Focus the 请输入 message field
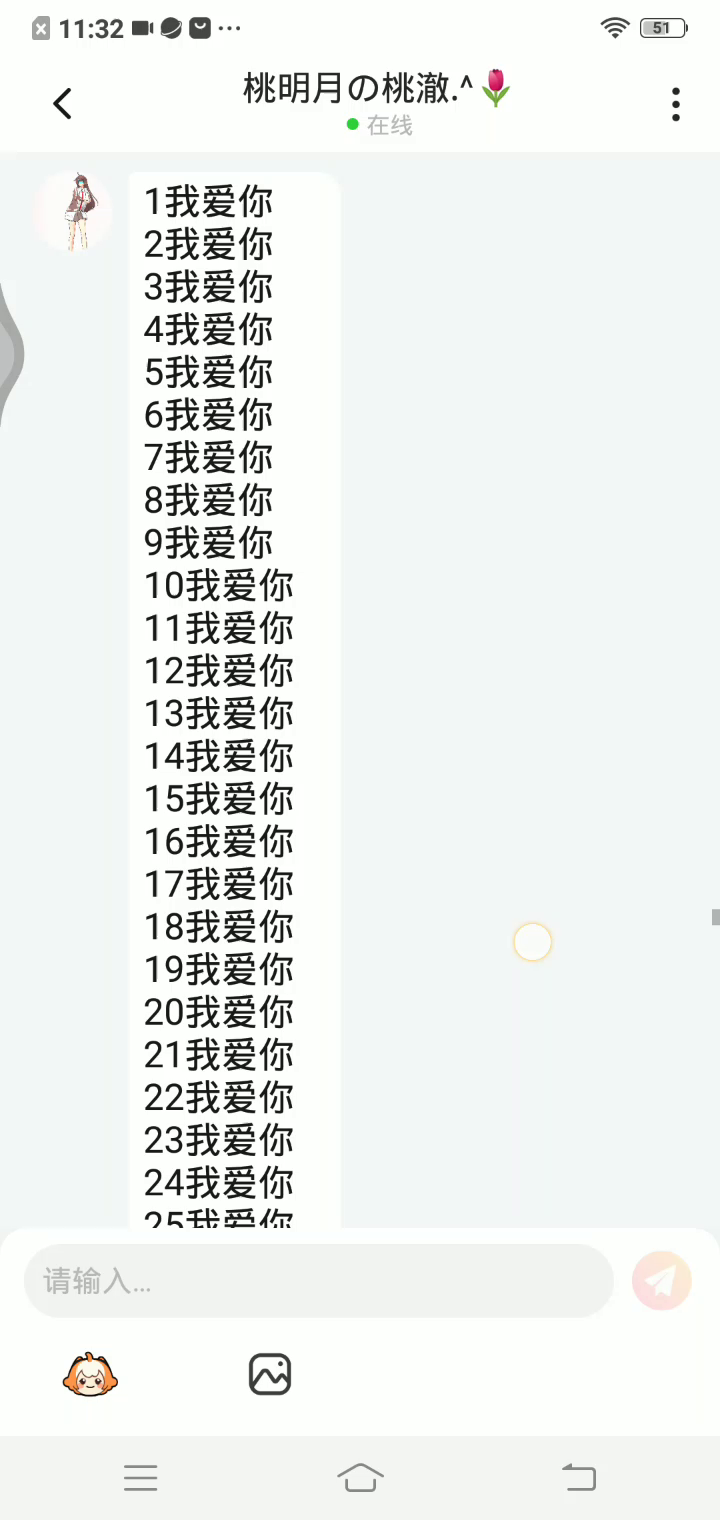The width and height of the screenshot is (720, 1520). click(318, 1281)
